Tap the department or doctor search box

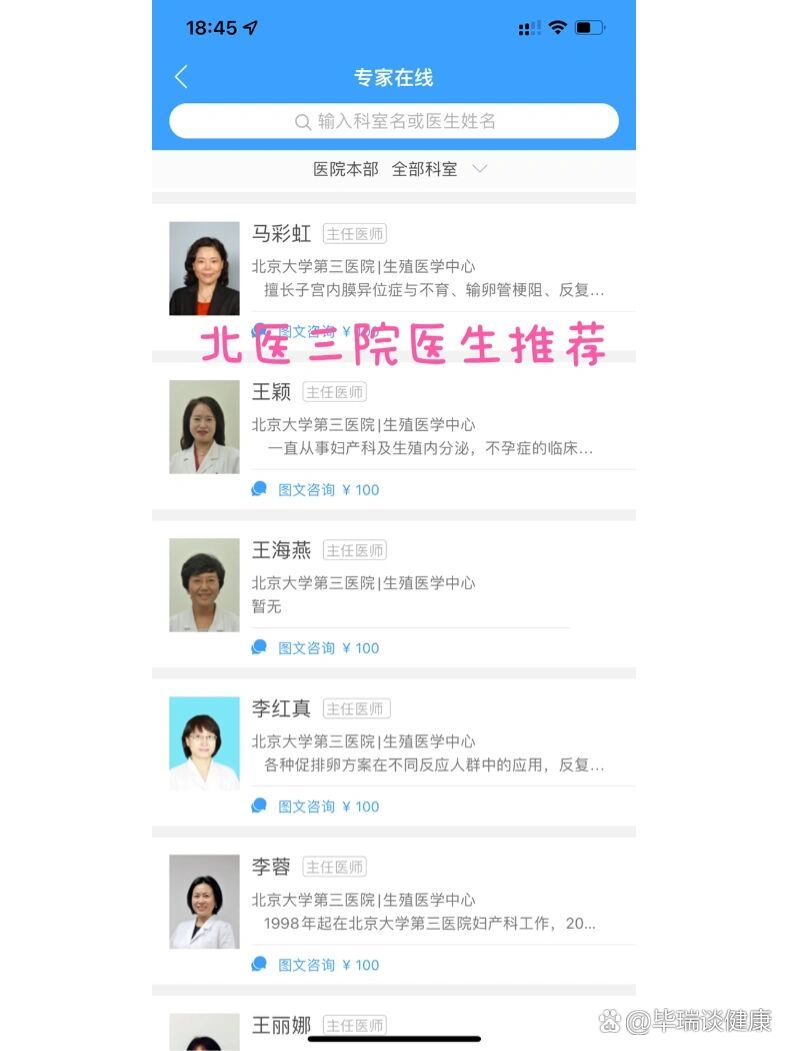pos(394,121)
